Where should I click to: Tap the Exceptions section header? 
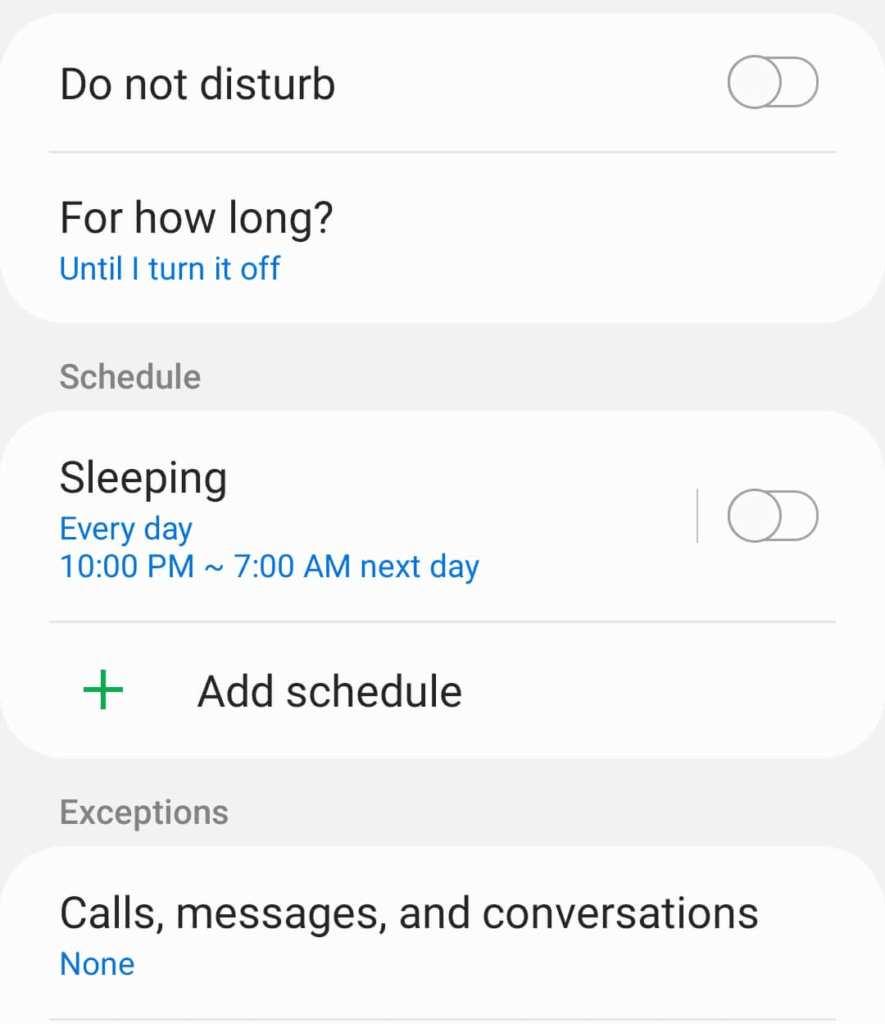(x=143, y=812)
